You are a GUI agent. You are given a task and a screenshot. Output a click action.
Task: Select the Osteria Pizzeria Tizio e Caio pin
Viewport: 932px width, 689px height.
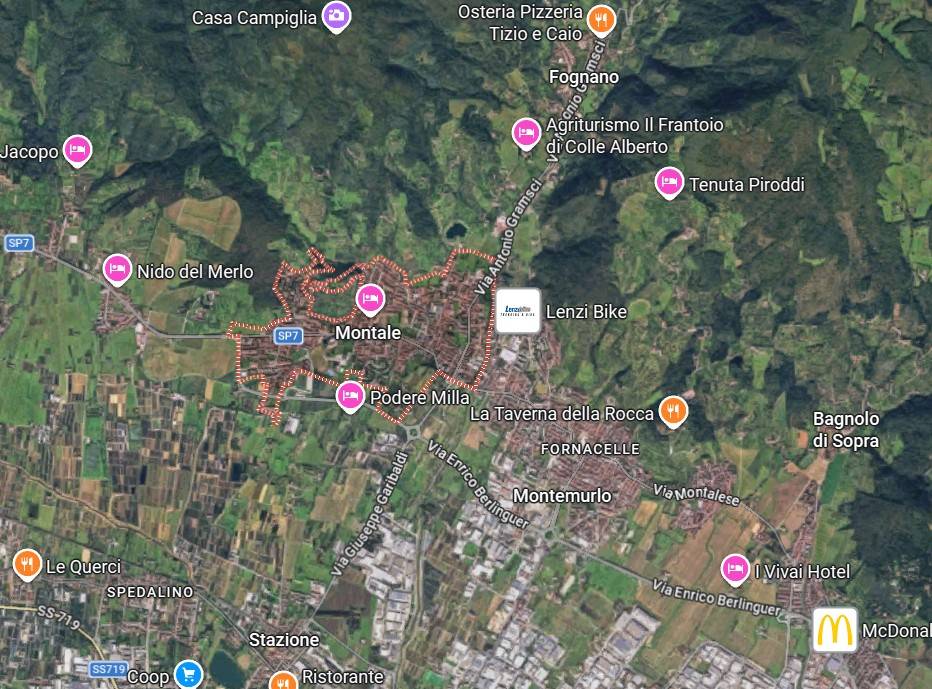pos(600,17)
